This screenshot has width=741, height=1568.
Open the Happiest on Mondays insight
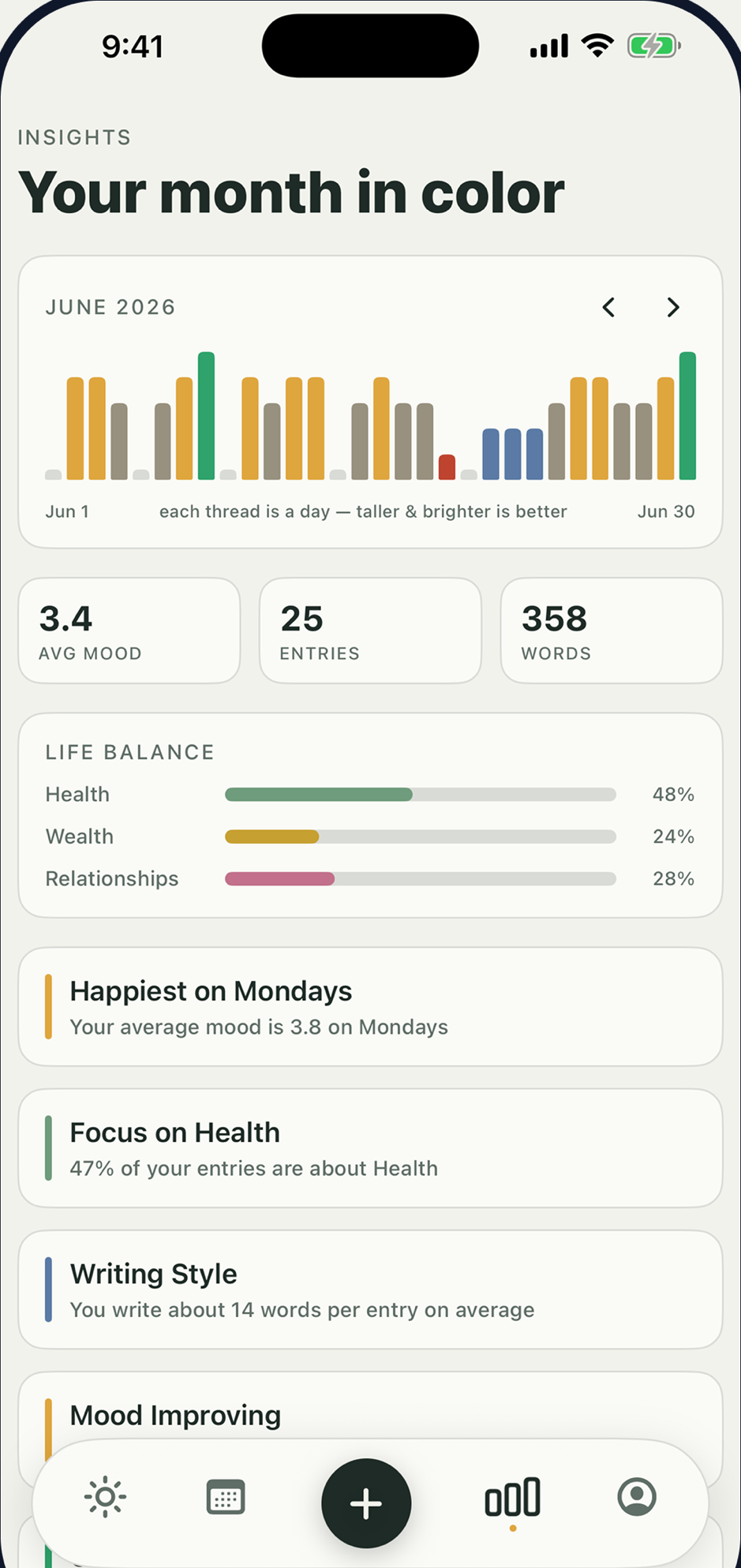pos(370,1007)
